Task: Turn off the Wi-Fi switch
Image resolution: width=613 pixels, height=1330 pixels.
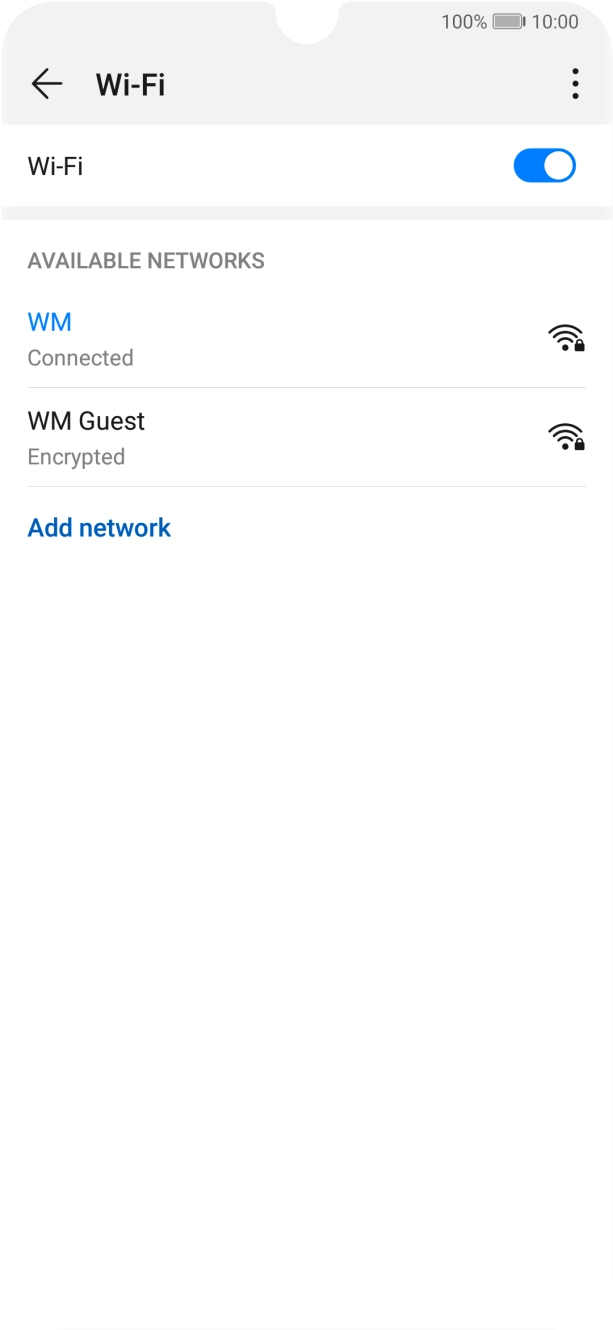Action: point(545,166)
